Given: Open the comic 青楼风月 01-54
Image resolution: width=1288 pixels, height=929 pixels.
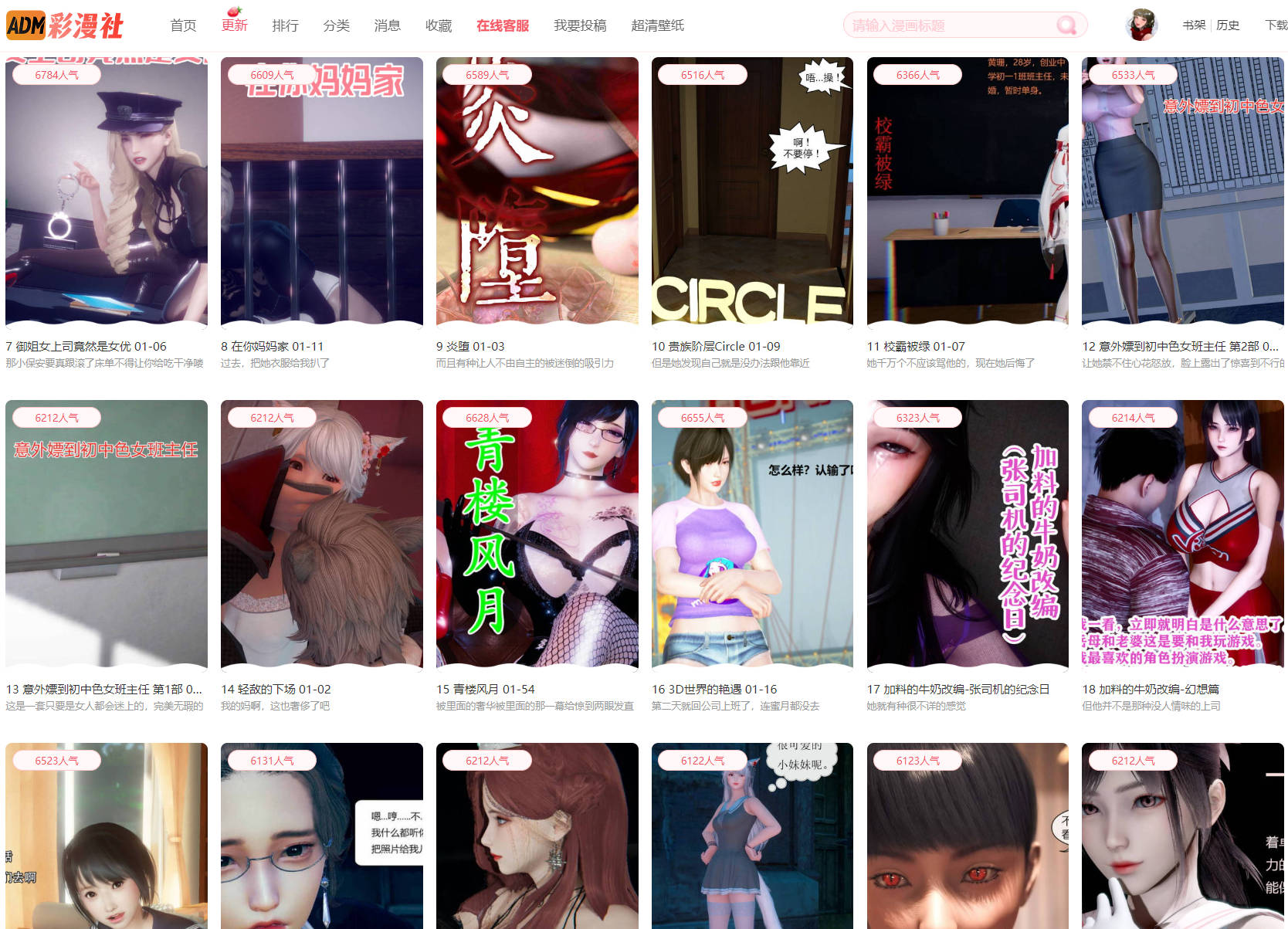Looking at the screenshot, I should [537, 533].
